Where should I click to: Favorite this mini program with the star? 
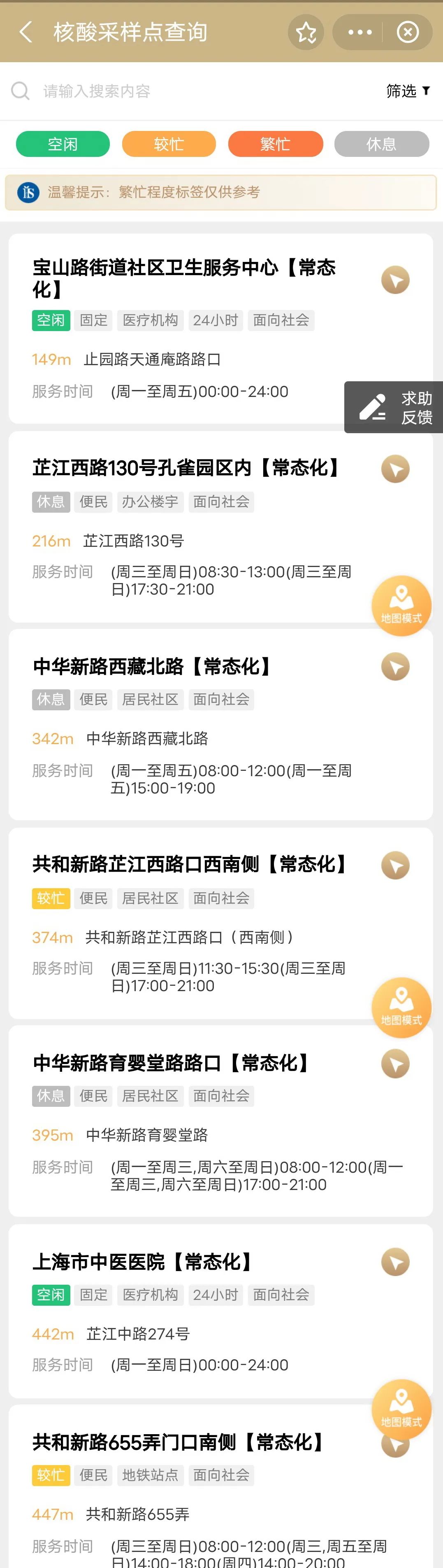click(306, 32)
